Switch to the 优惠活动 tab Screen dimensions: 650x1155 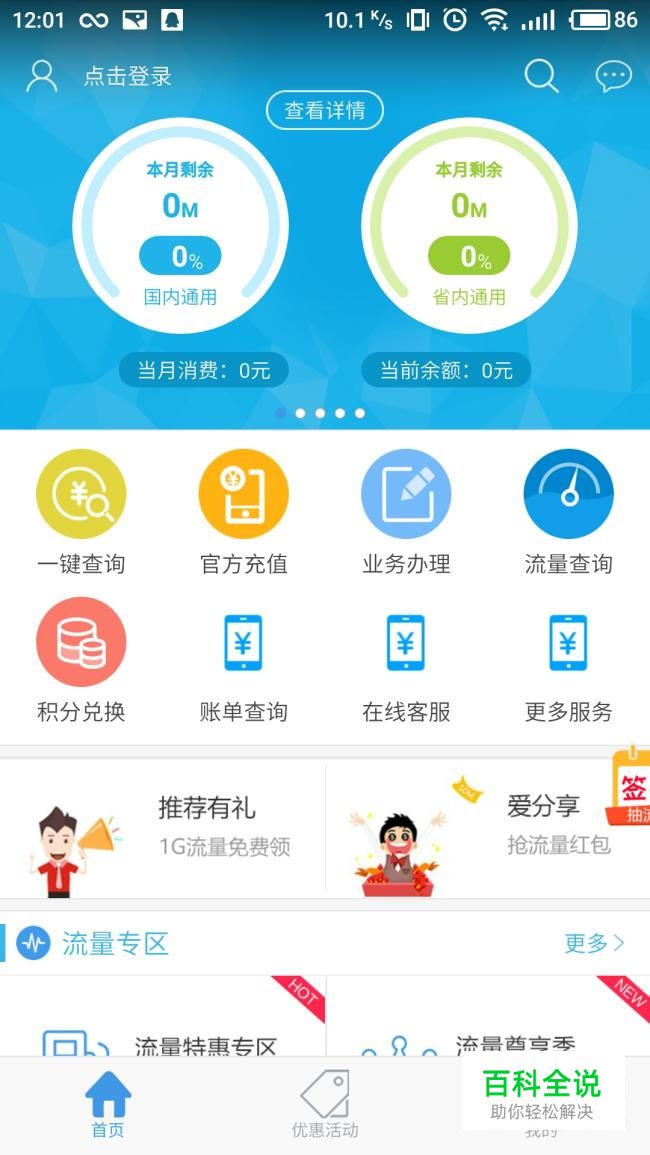325,1103
